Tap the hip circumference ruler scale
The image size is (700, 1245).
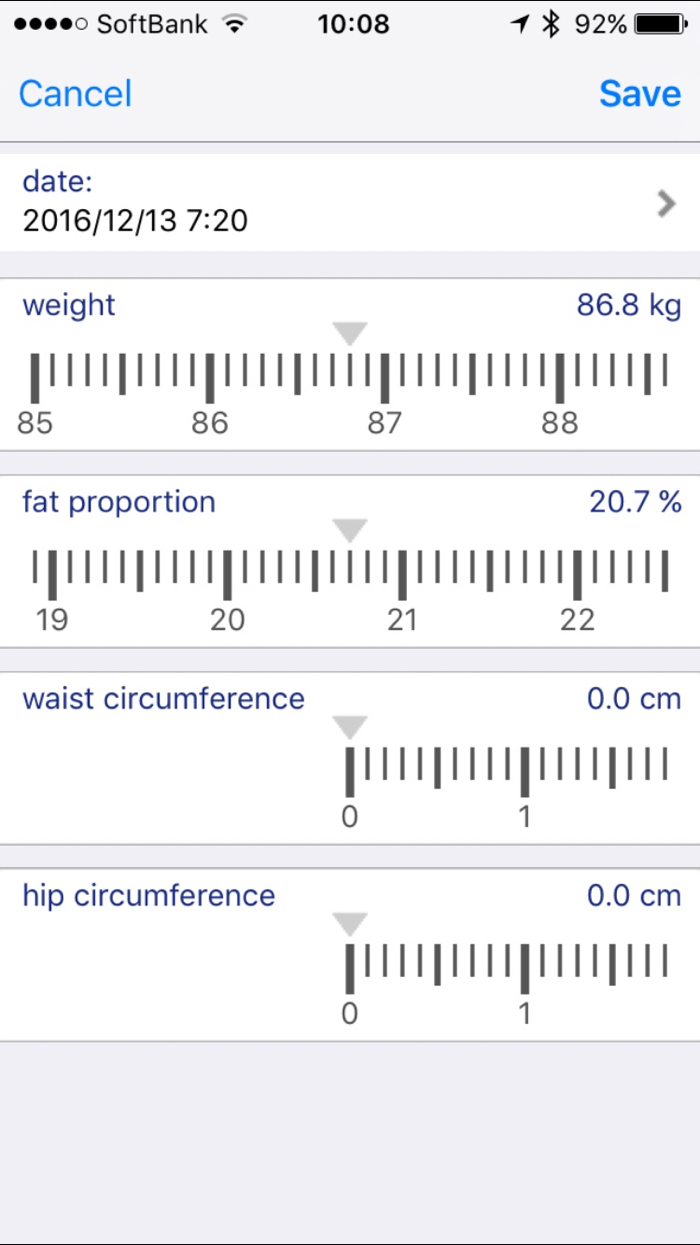pyautogui.click(x=505, y=968)
